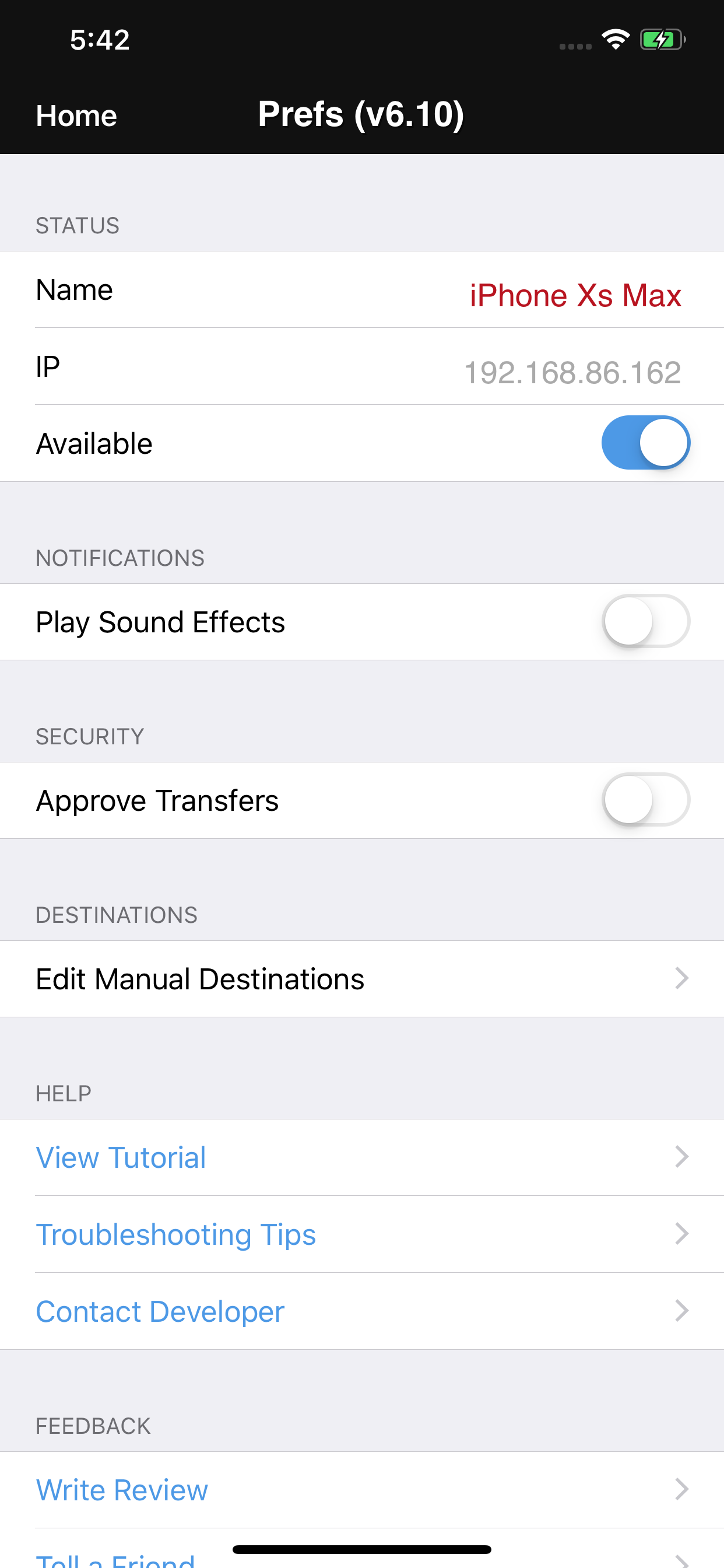Go back to Home
This screenshot has height=1568, width=724.
click(76, 115)
